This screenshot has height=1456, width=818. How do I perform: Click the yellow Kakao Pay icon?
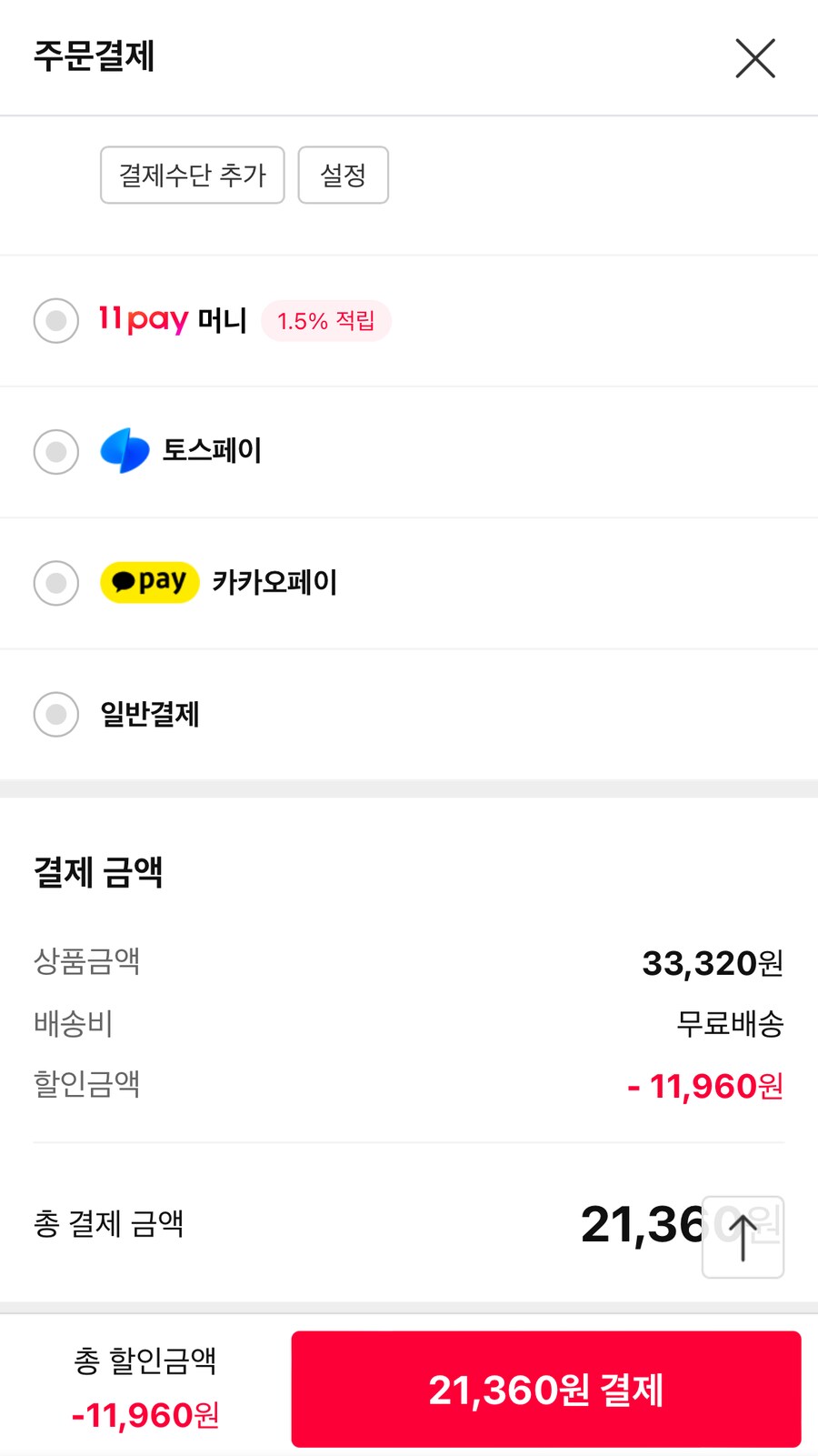(x=149, y=582)
